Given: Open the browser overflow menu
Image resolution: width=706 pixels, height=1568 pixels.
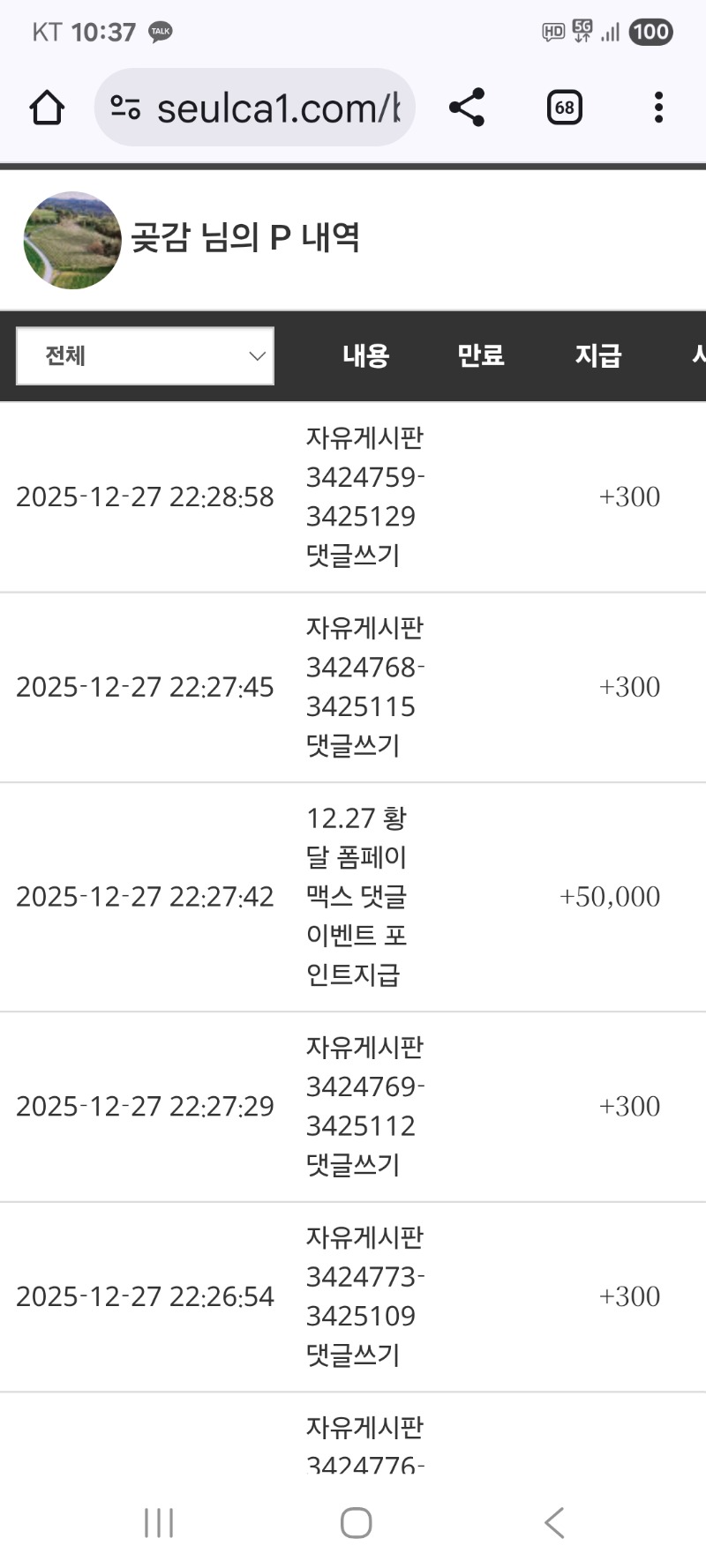Looking at the screenshot, I should (x=658, y=108).
